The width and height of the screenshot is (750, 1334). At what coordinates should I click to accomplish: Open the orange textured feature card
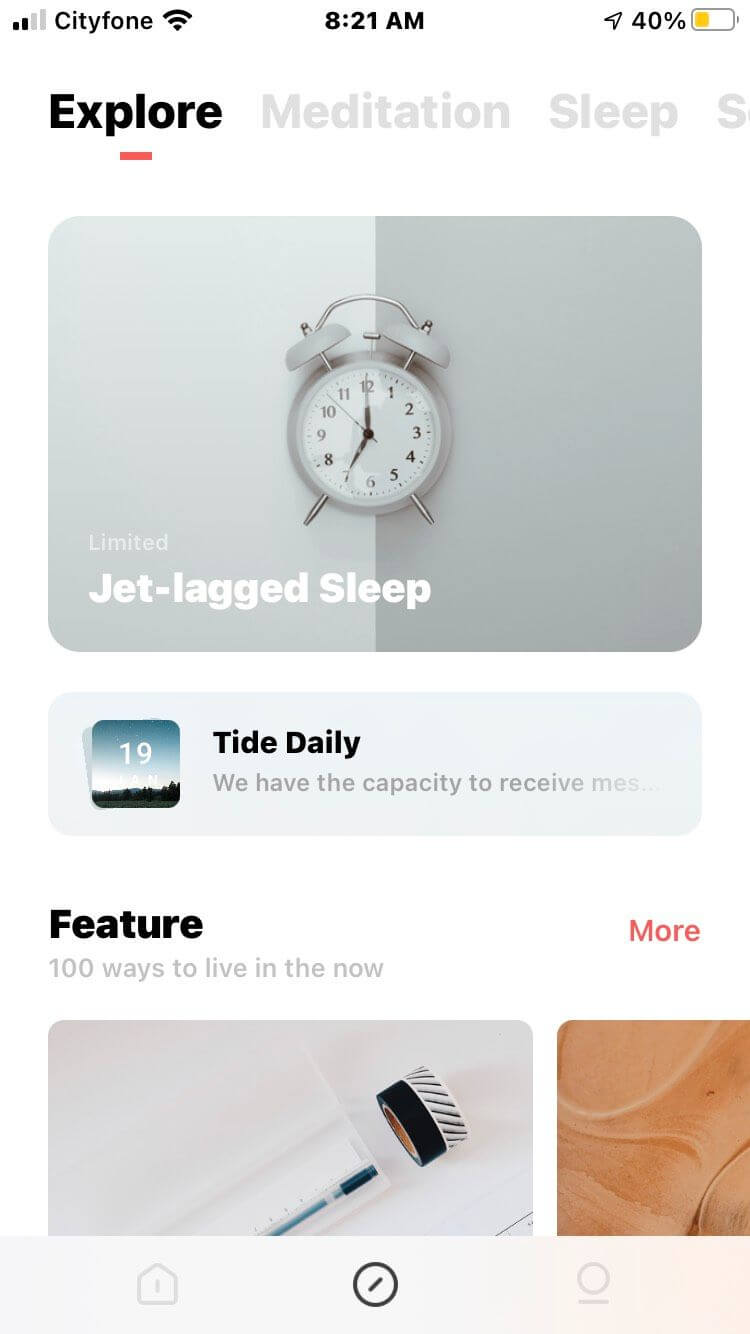pos(653,1127)
